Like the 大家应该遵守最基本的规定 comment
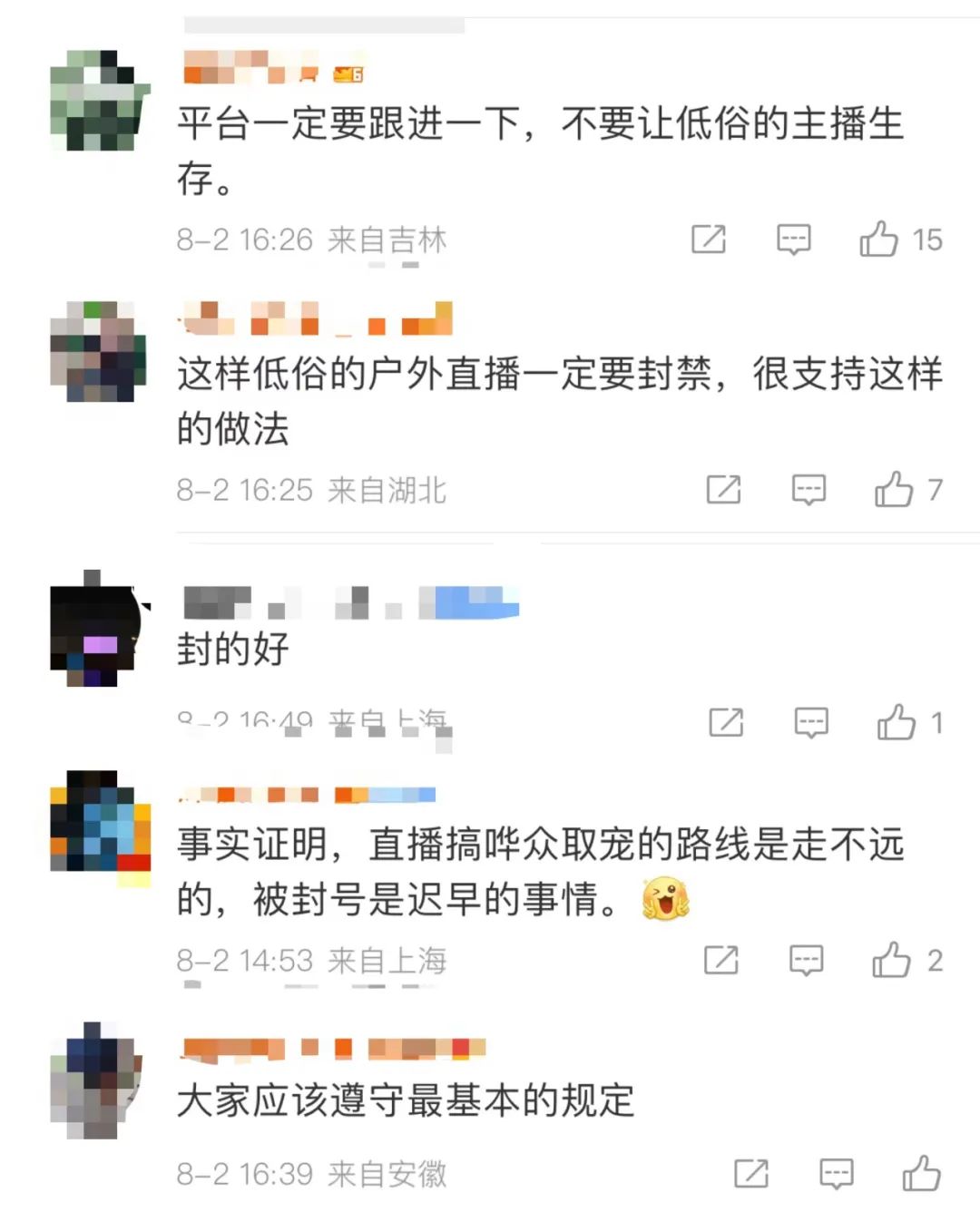980x1212 pixels. [922, 1173]
